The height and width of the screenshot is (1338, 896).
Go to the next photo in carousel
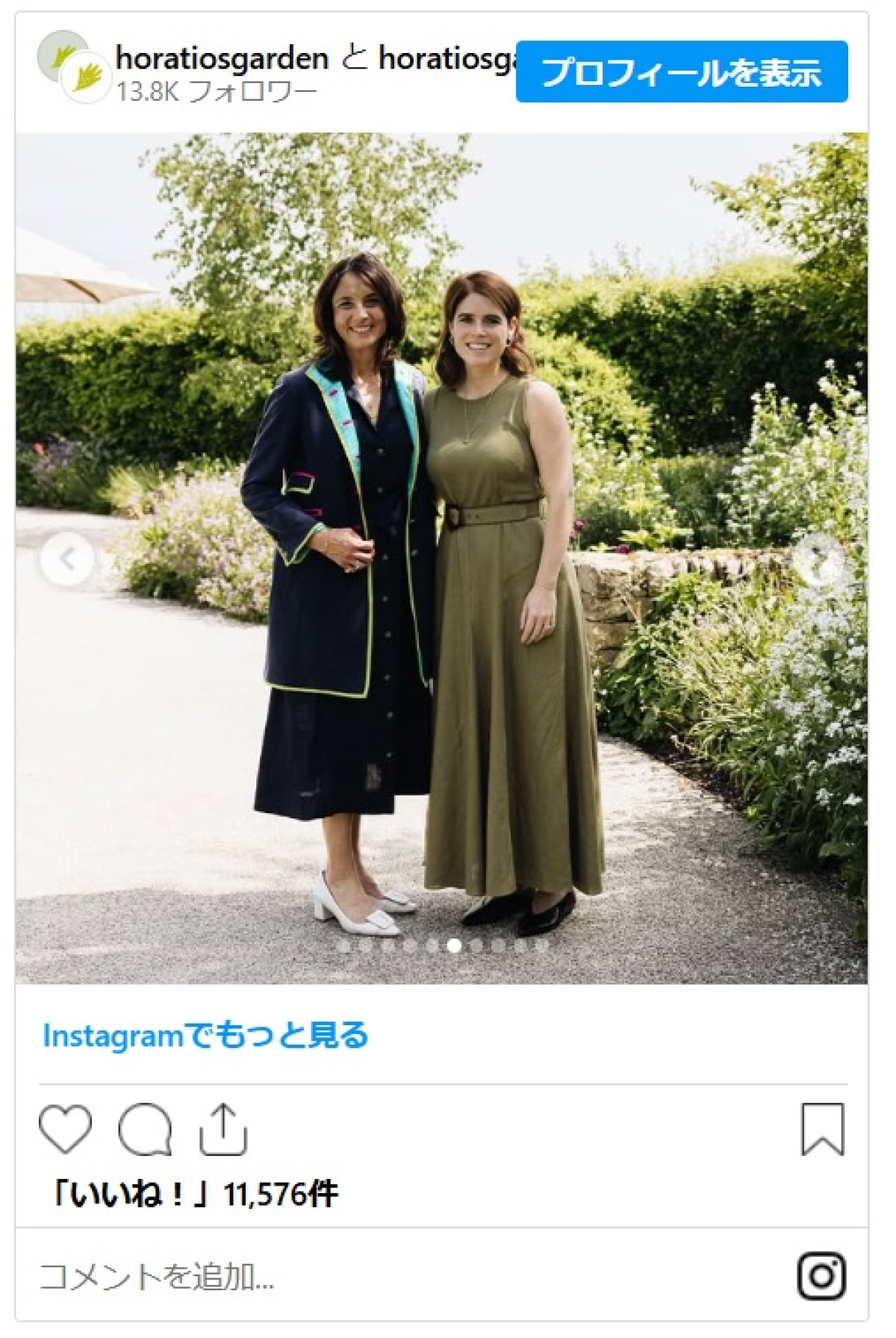[820, 558]
